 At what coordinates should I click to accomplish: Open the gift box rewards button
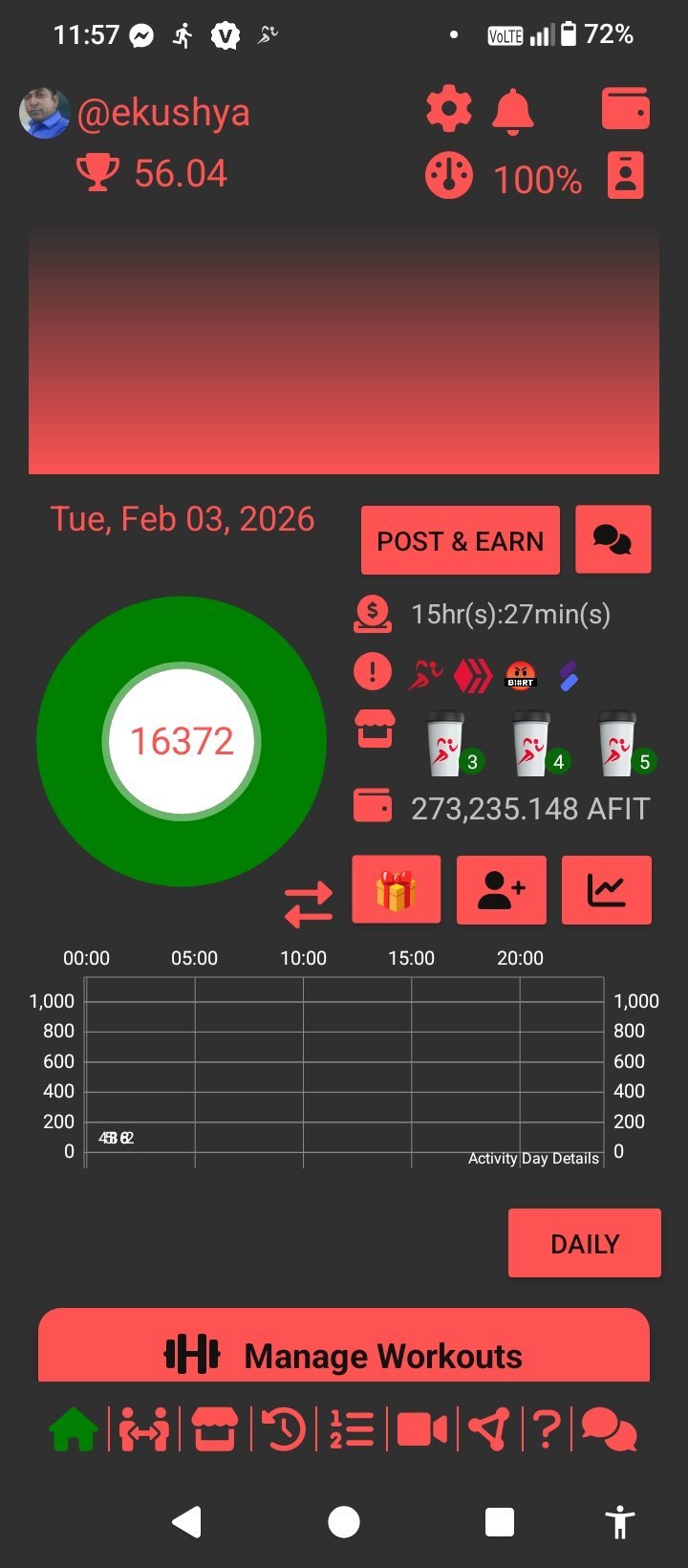397,890
